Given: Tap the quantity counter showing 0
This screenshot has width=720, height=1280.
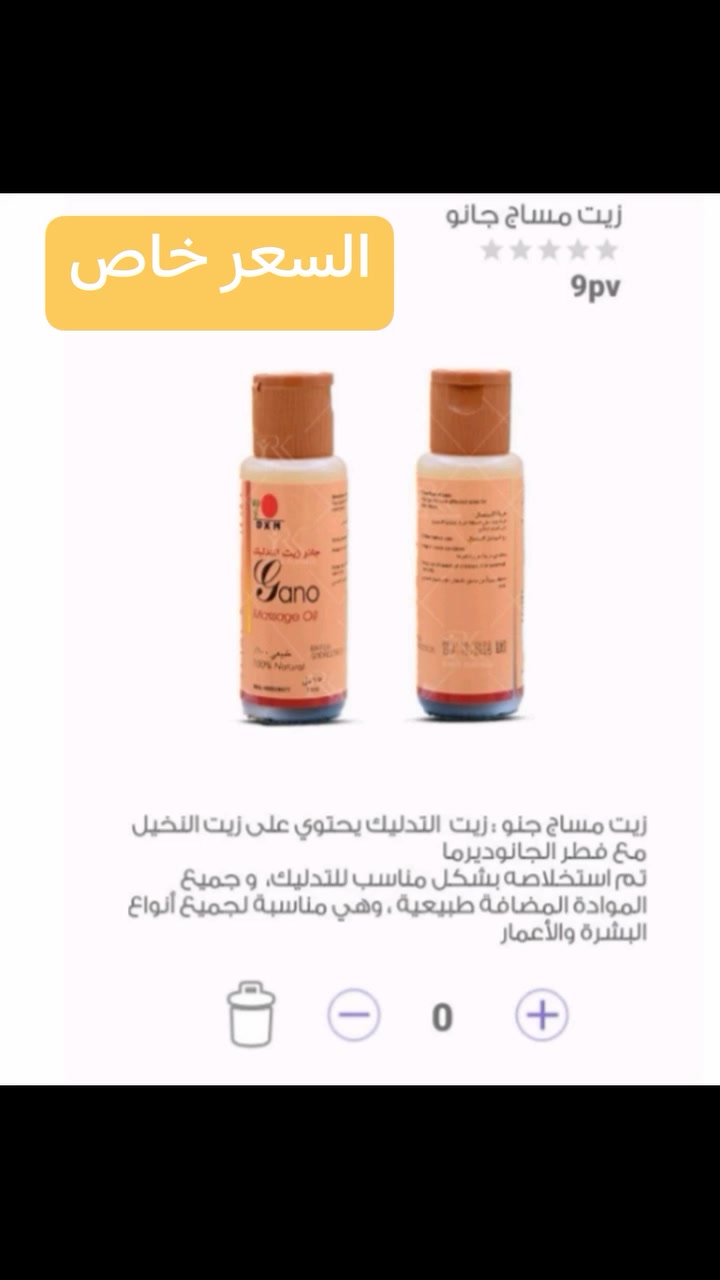Looking at the screenshot, I should 441,1014.
